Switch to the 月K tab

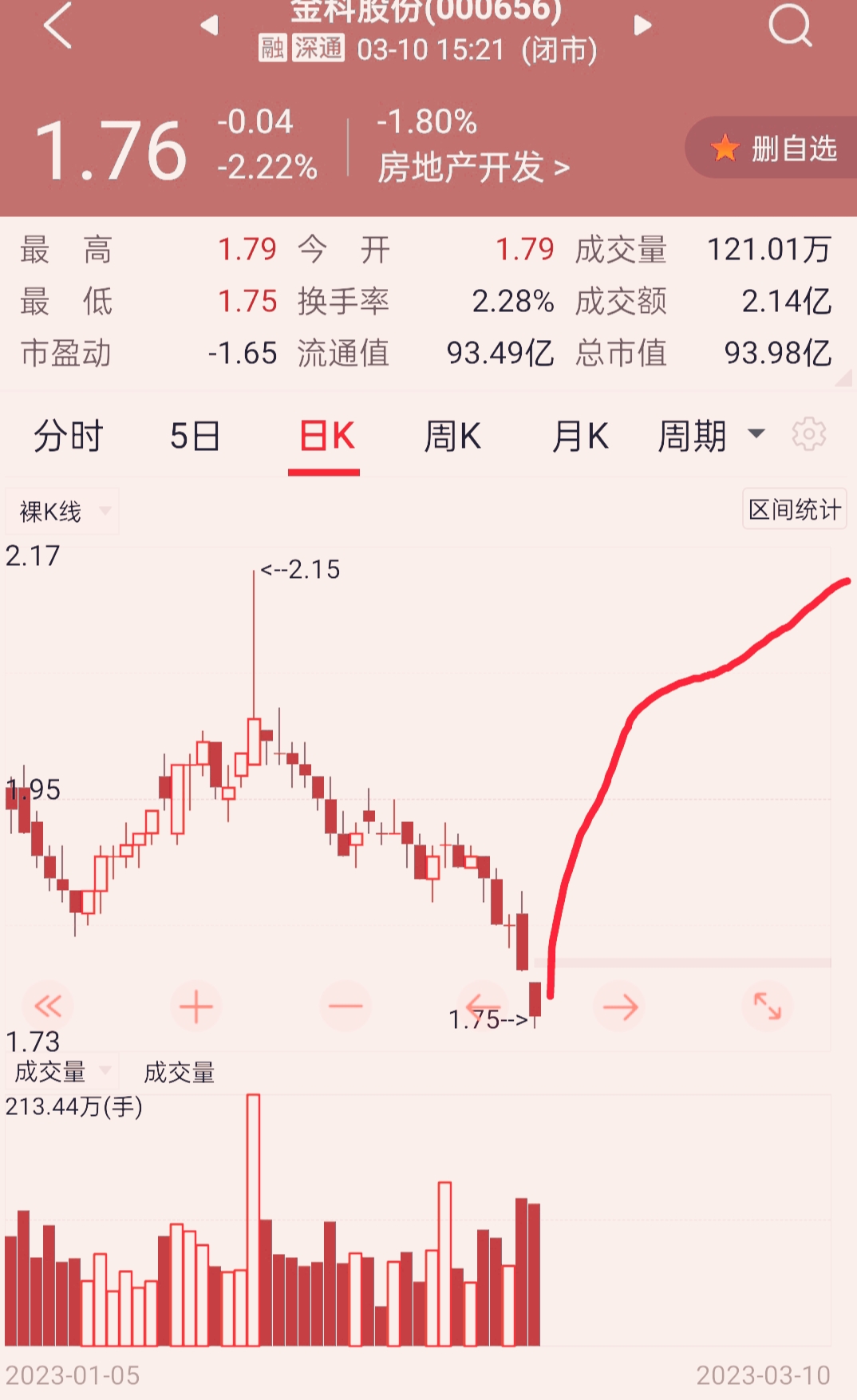point(580,437)
